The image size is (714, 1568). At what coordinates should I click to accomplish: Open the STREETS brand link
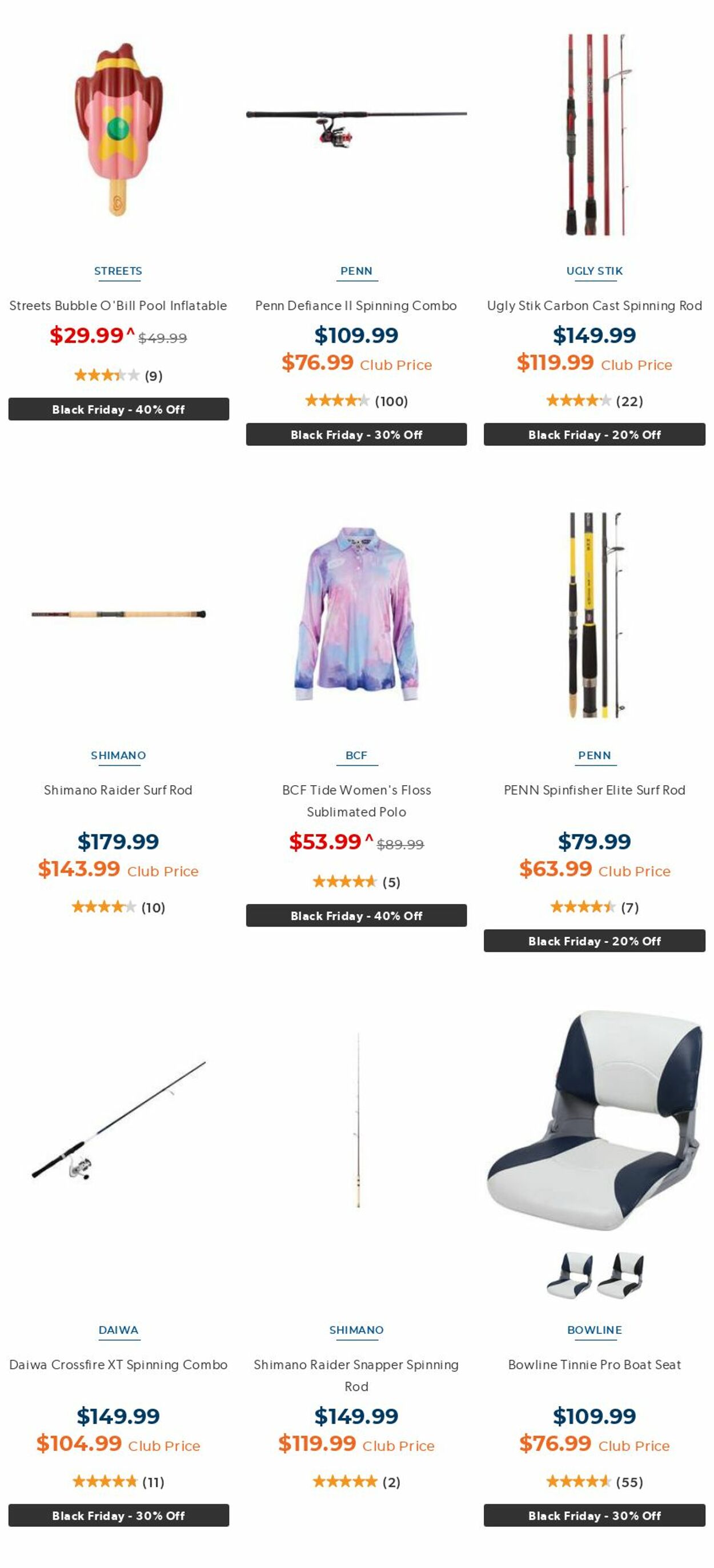point(118,271)
